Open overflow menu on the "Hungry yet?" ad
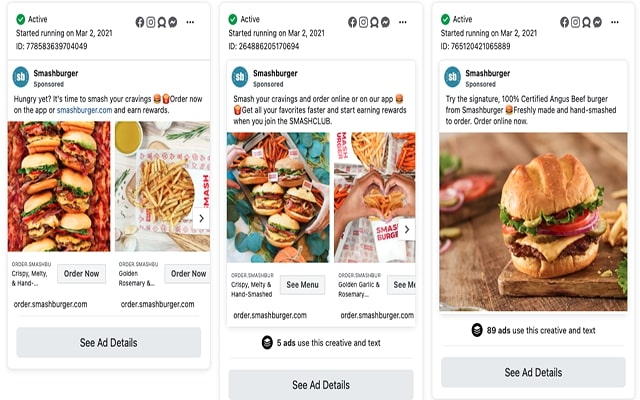This screenshot has width=640, height=400. (190, 22)
